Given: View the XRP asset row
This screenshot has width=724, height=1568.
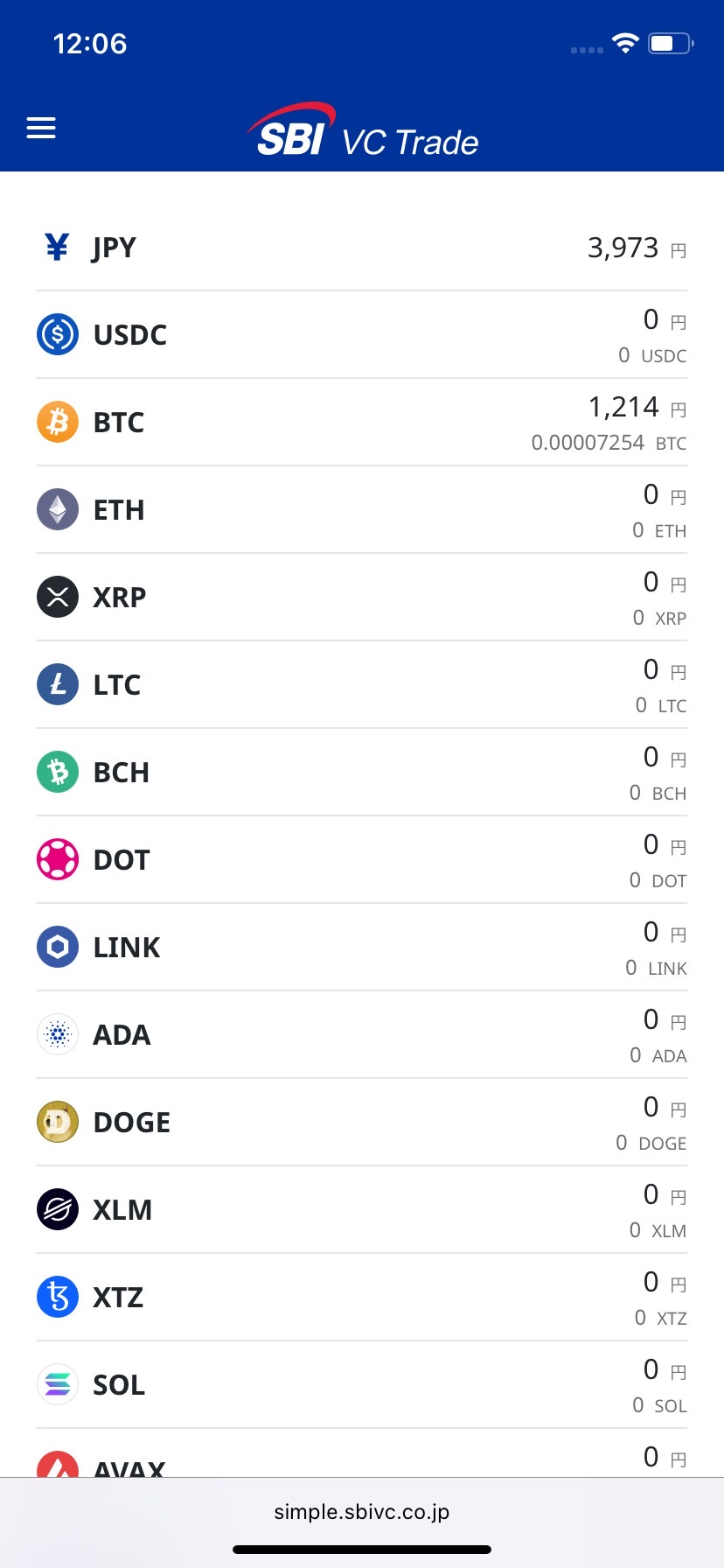Looking at the screenshot, I should pyautogui.click(x=362, y=598).
